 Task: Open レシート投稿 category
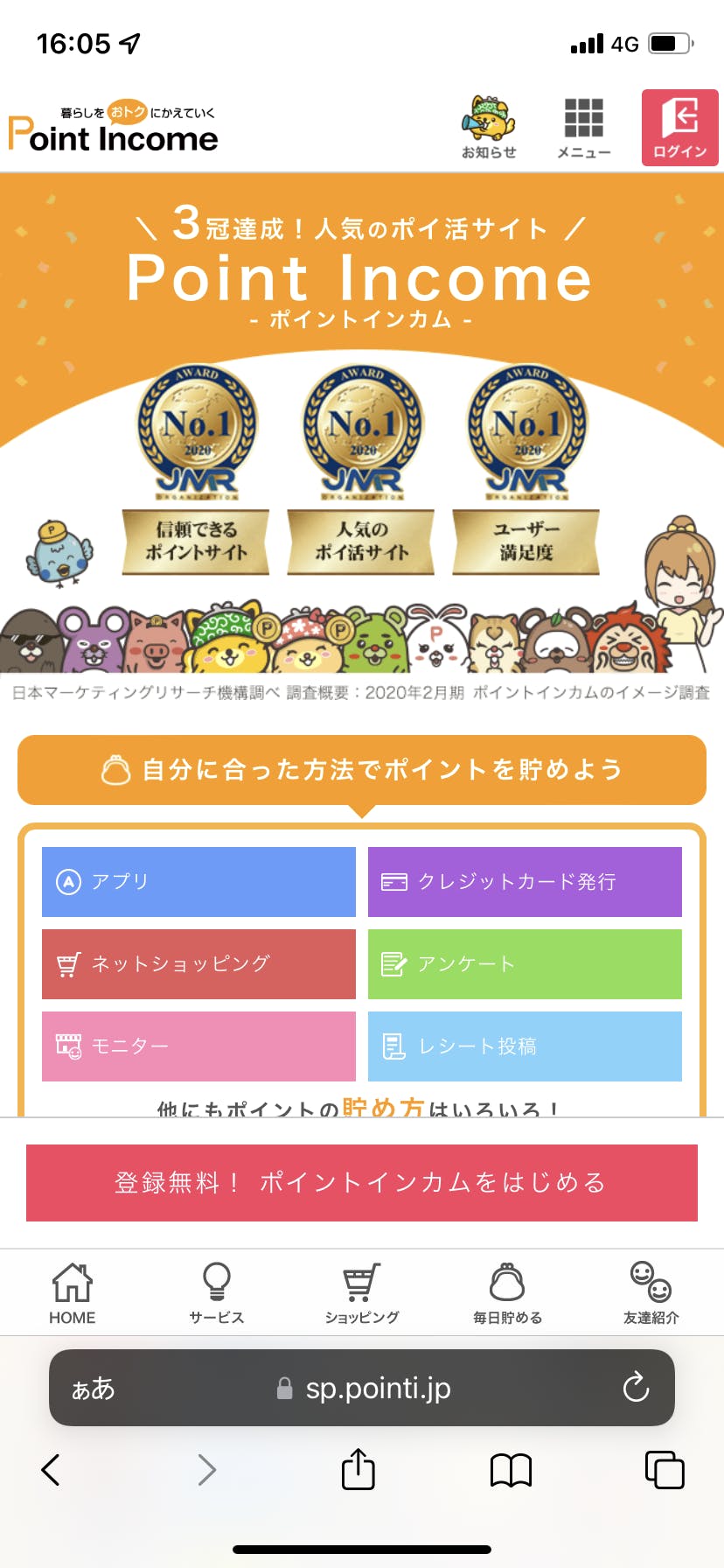525,1046
